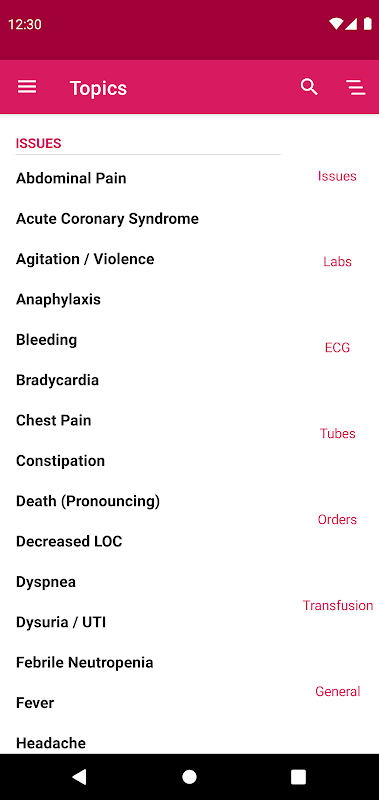Jump to the Labs section
This screenshot has height=800, width=379.
click(x=337, y=262)
